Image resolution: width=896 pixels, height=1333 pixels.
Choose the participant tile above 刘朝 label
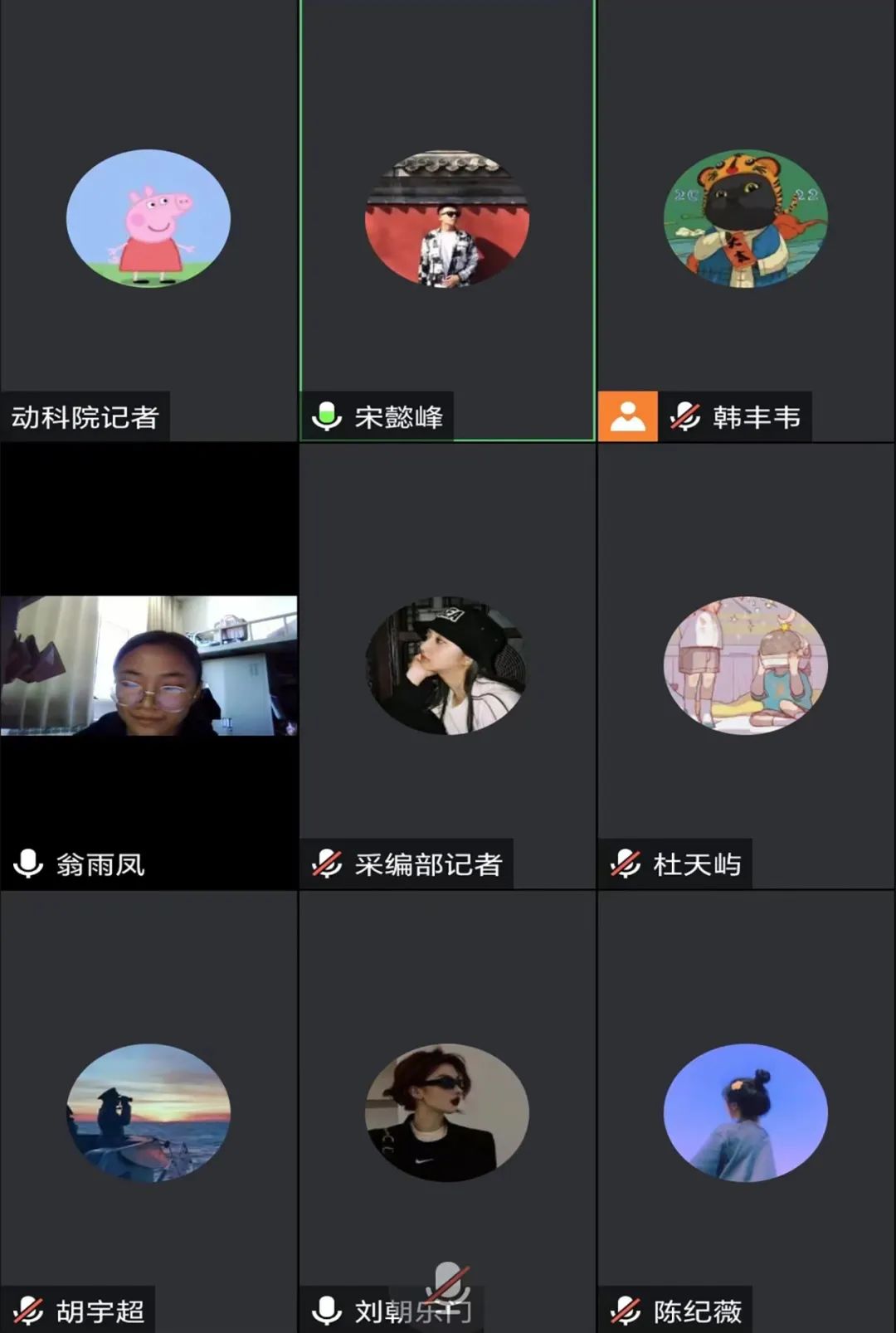click(447, 1112)
